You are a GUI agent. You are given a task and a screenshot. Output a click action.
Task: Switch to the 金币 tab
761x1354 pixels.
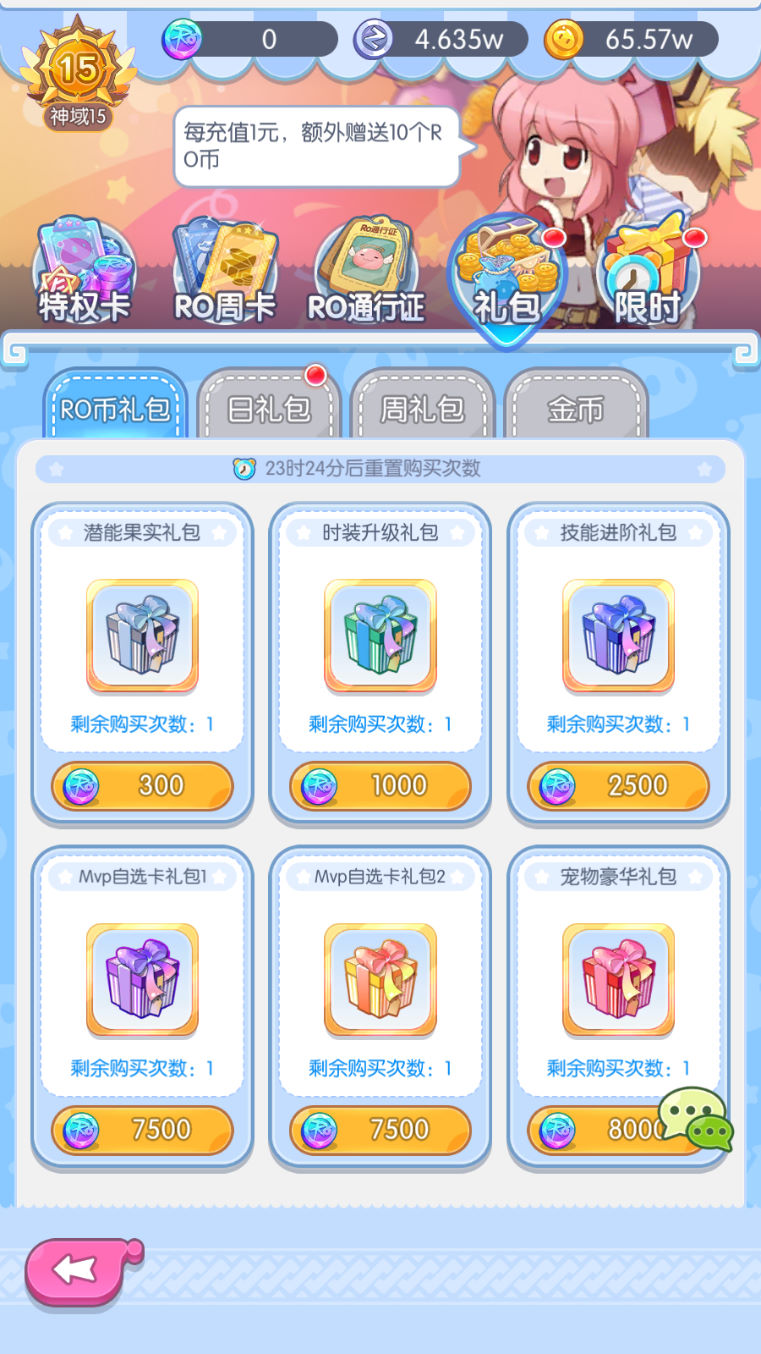[x=576, y=409]
